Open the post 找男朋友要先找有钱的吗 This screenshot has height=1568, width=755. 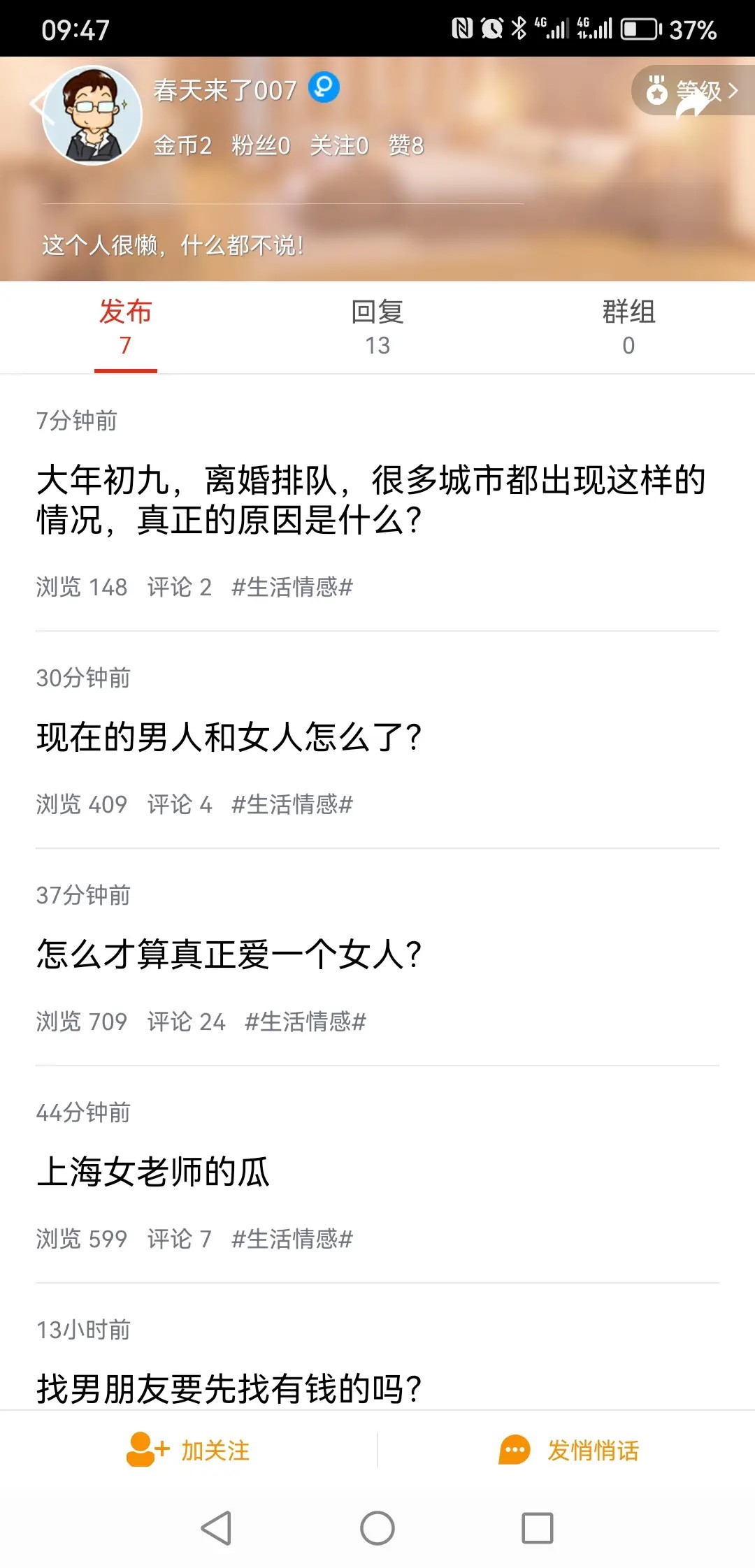229,1388
